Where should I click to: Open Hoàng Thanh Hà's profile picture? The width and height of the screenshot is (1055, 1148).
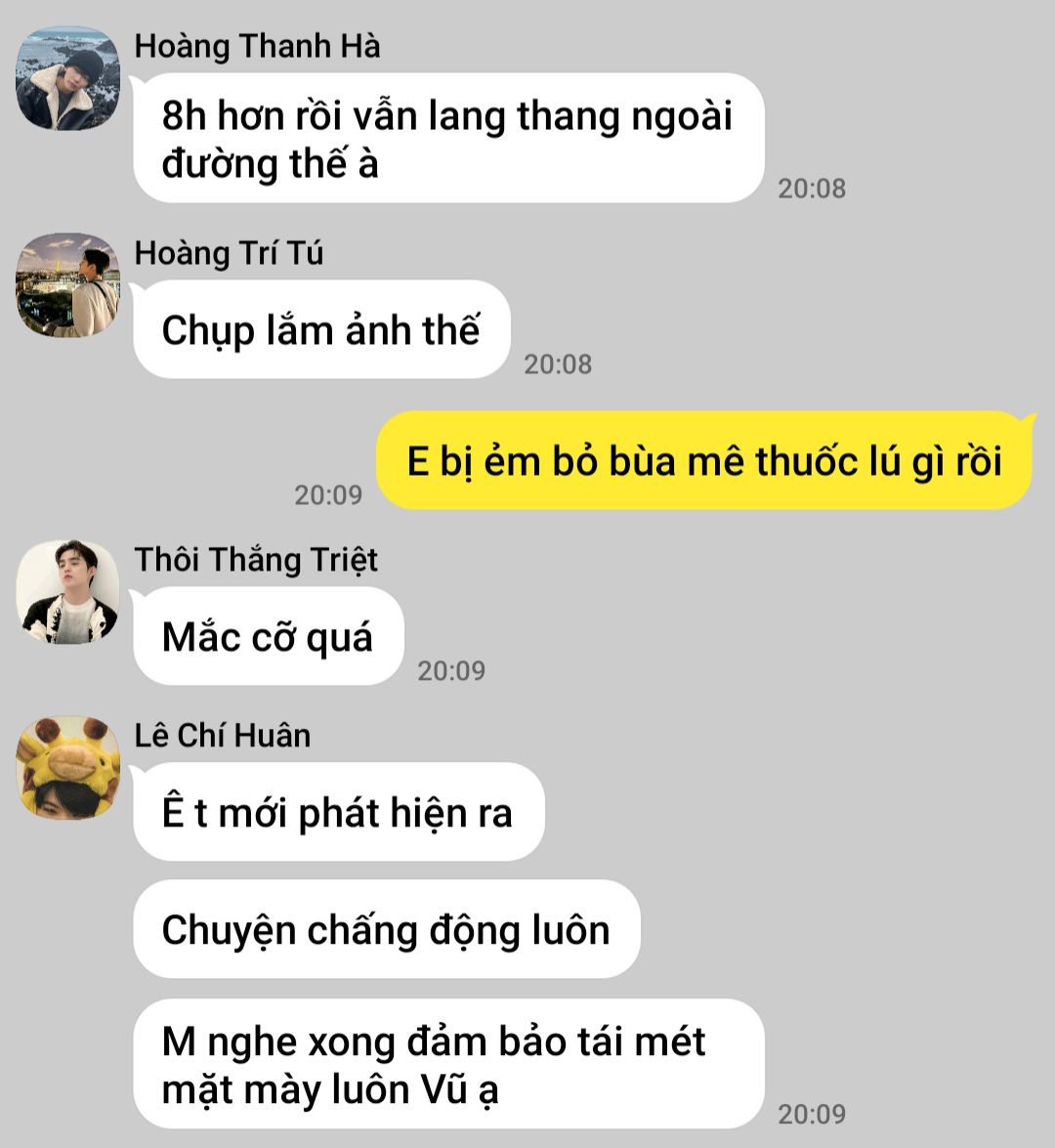click(x=67, y=78)
